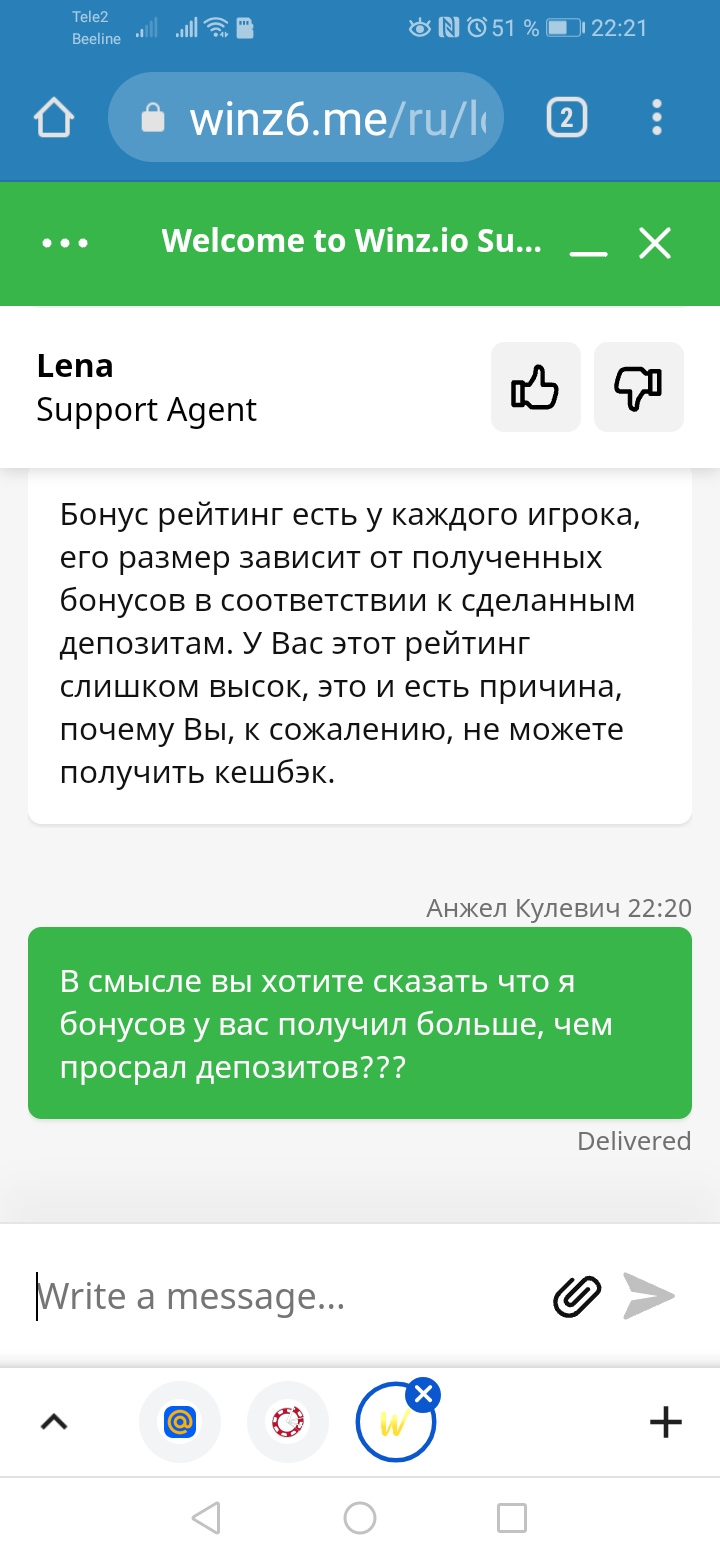Open recent apps with the square button
Viewport: 720px width, 1560px height.
coord(512,1518)
